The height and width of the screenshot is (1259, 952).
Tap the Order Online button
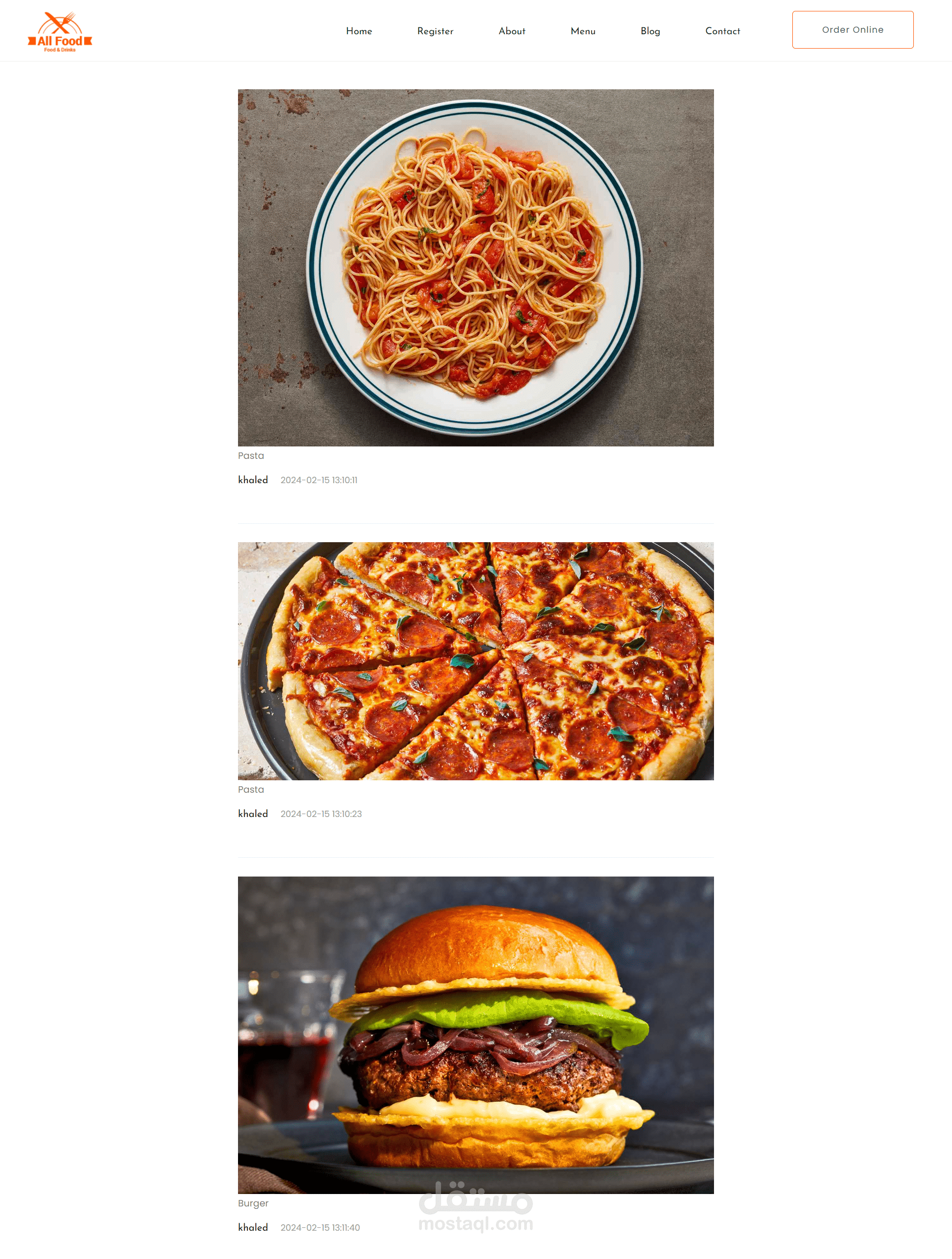852,30
